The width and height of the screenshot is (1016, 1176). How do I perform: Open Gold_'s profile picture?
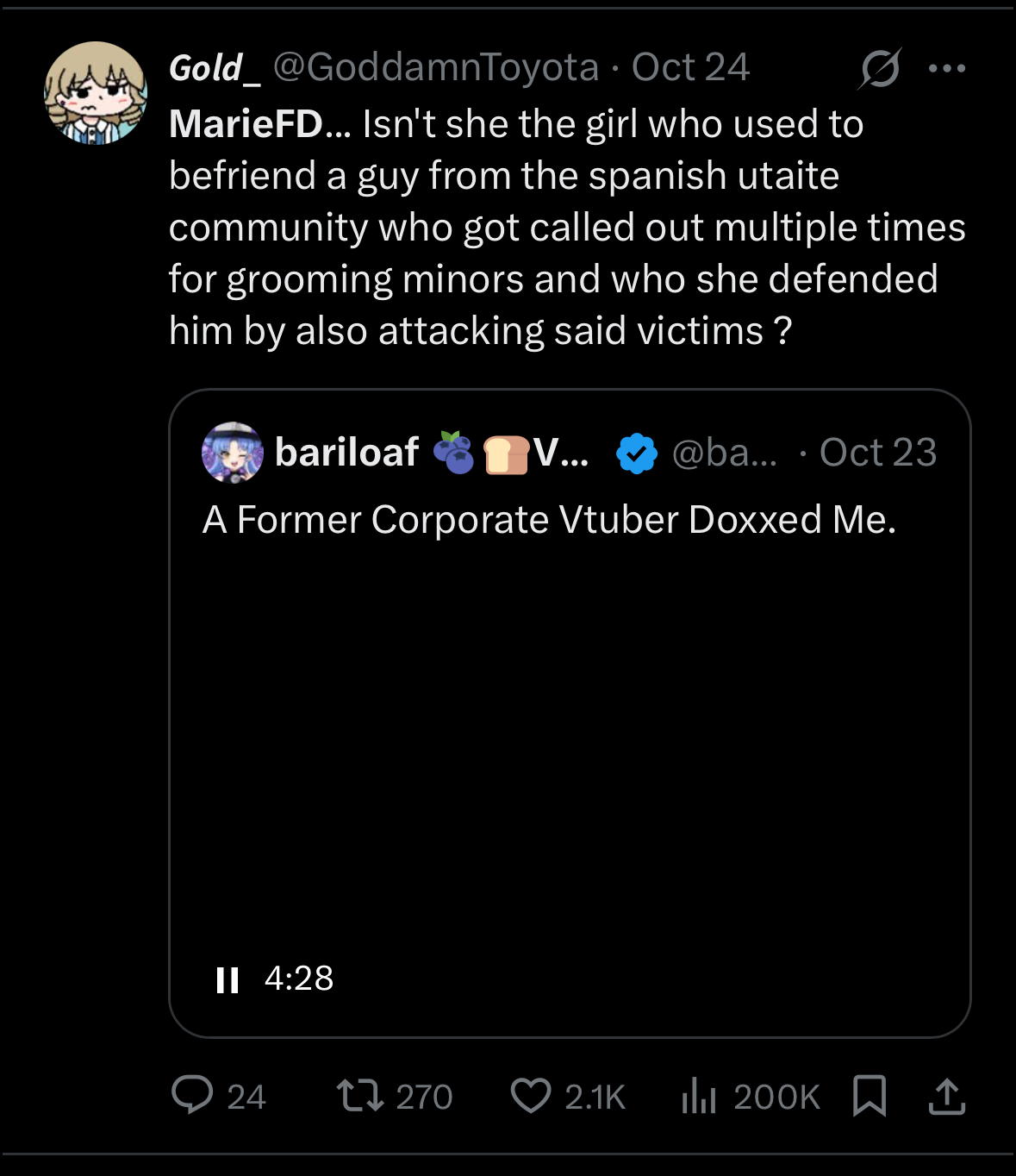[x=96, y=93]
